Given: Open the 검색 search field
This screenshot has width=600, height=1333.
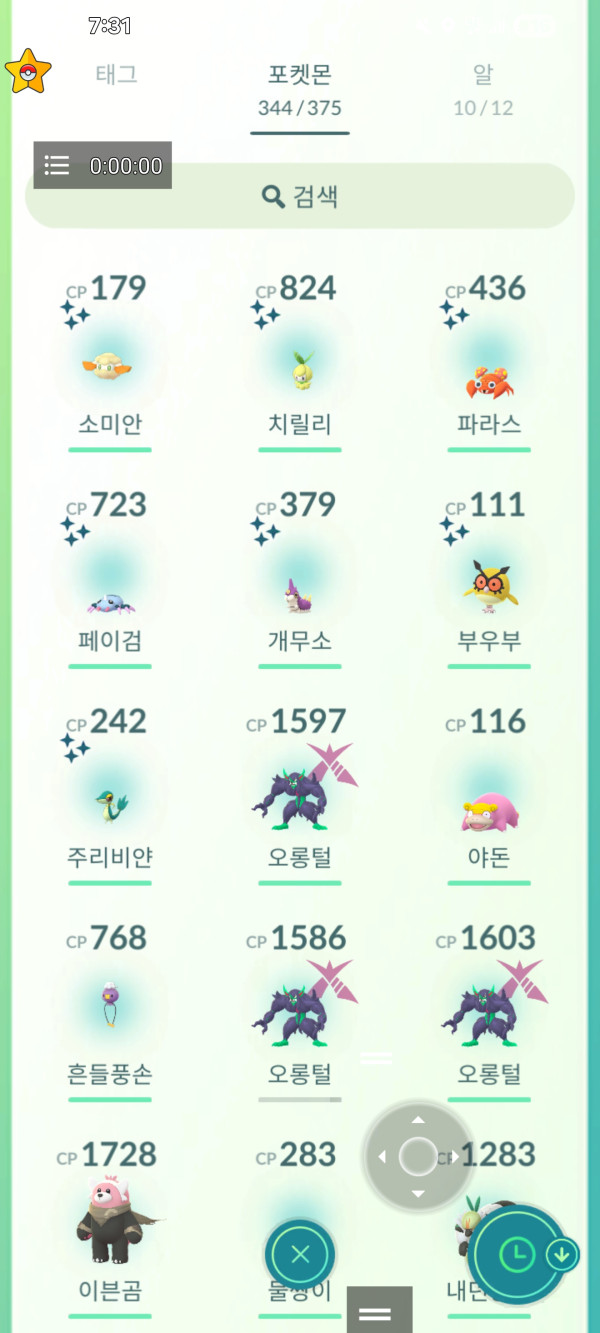Looking at the screenshot, I should coord(300,196).
